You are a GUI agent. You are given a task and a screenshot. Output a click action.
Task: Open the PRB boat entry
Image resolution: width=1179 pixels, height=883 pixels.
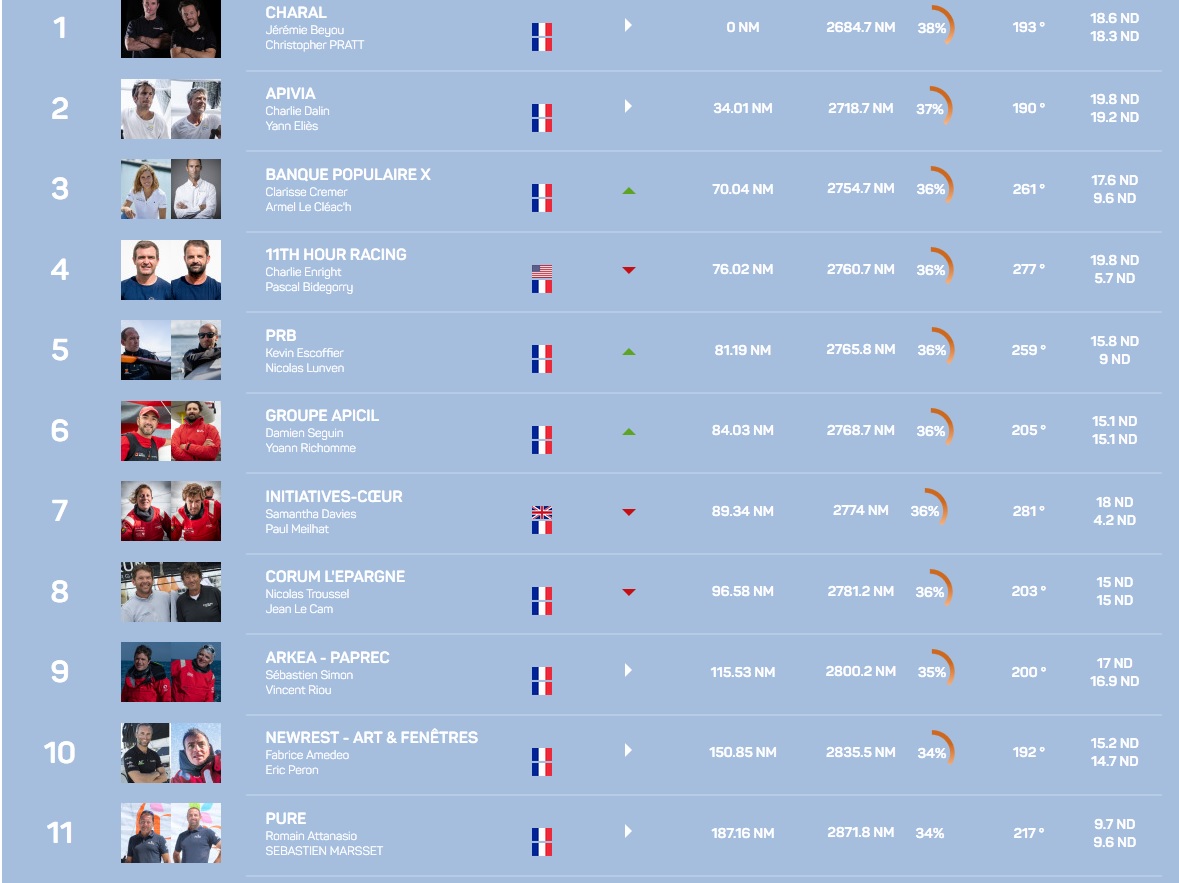[x=281, y=335]
